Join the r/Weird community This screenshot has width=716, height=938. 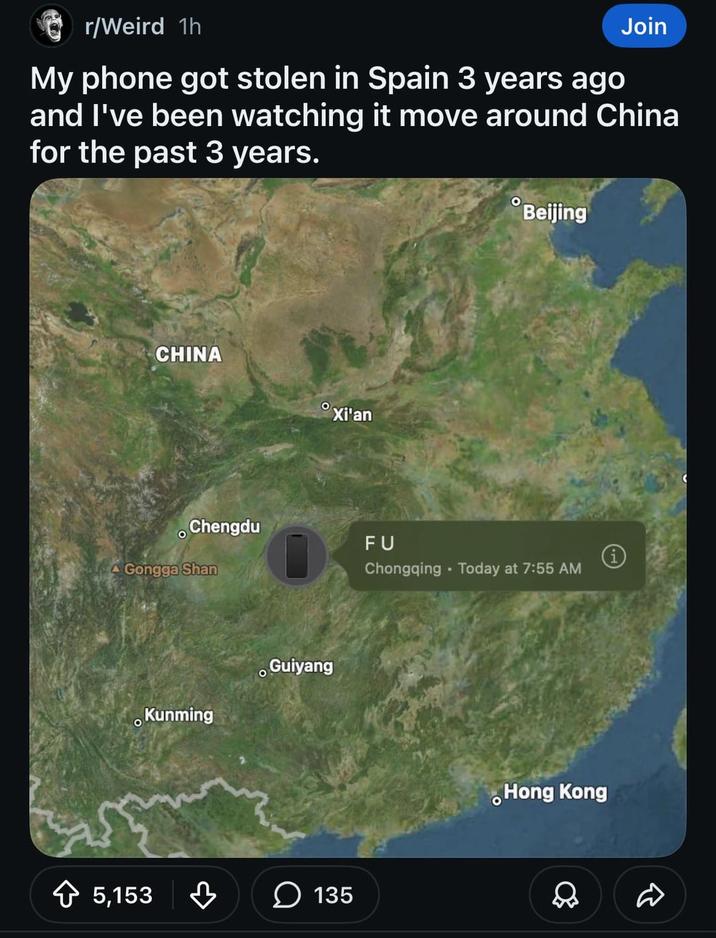(x=644, y=27)
